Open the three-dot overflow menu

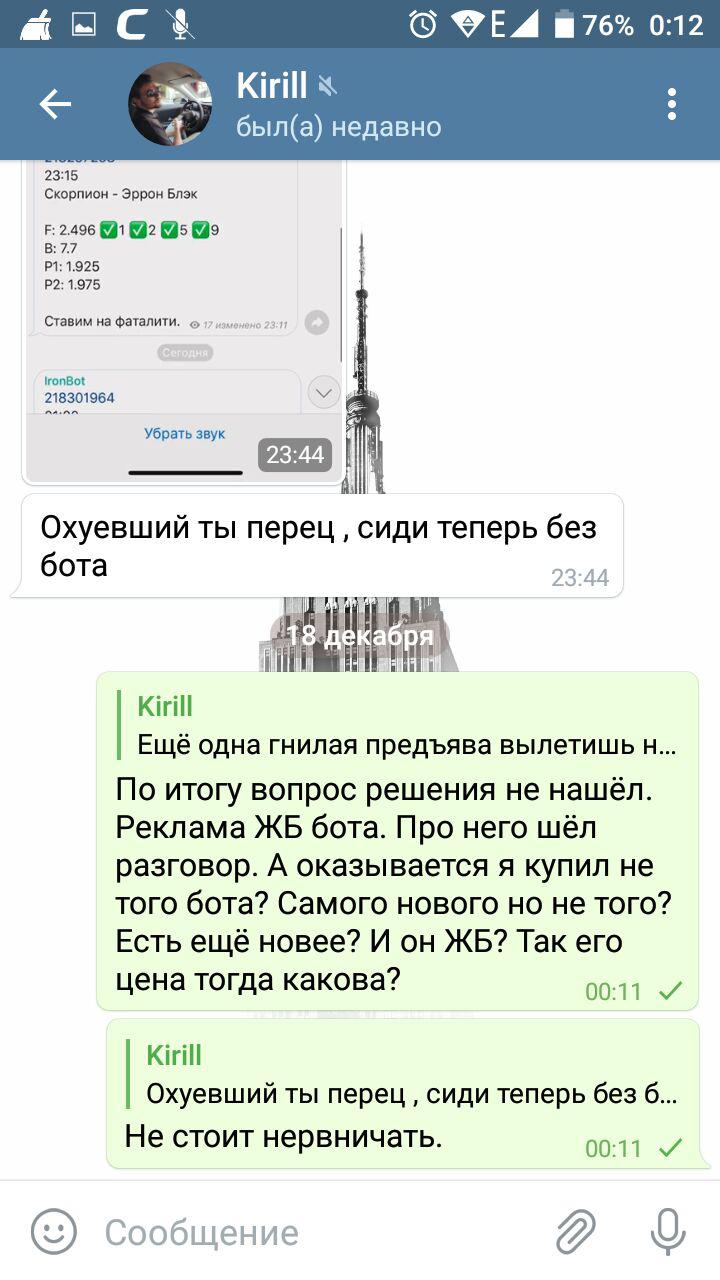672,104
